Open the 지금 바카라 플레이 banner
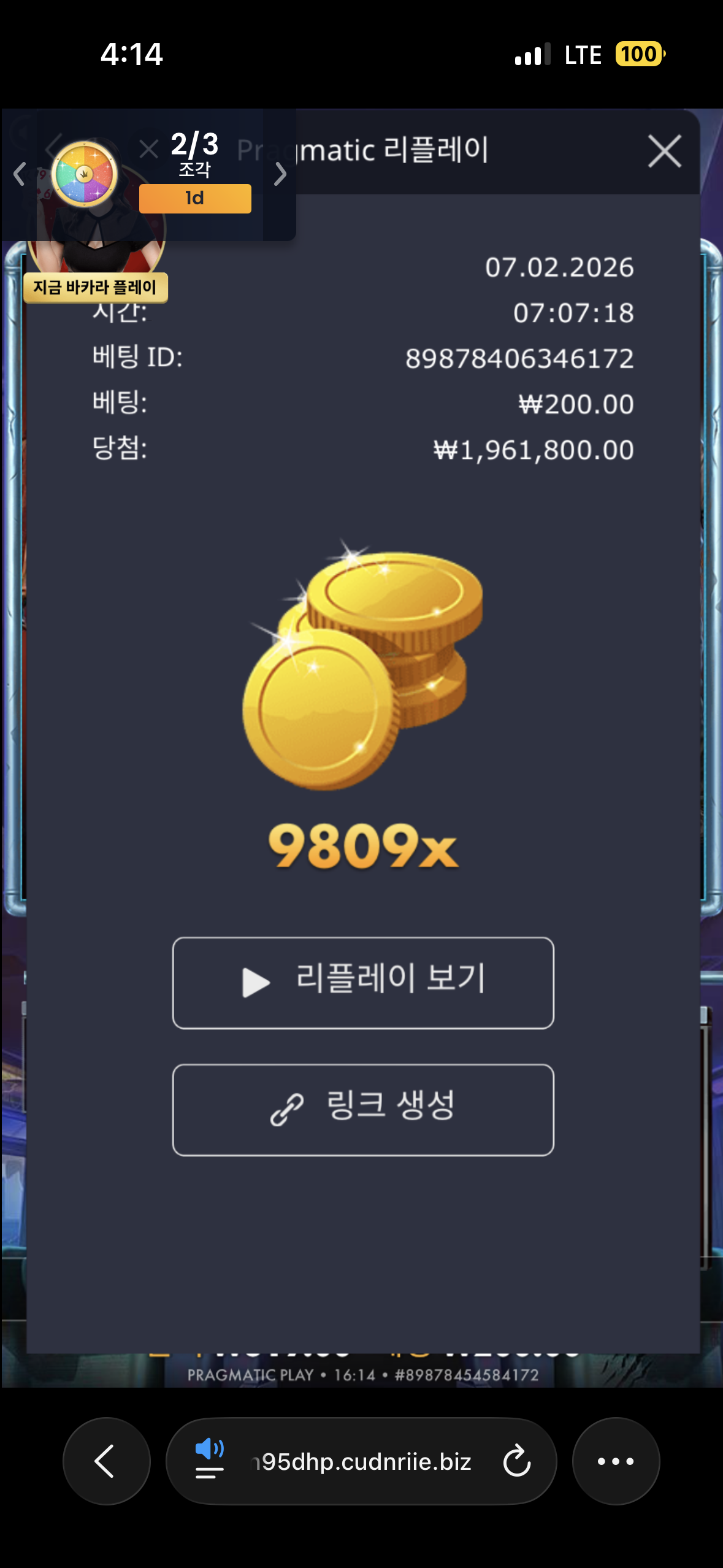Screen dimensions: 723x1568 96,287
